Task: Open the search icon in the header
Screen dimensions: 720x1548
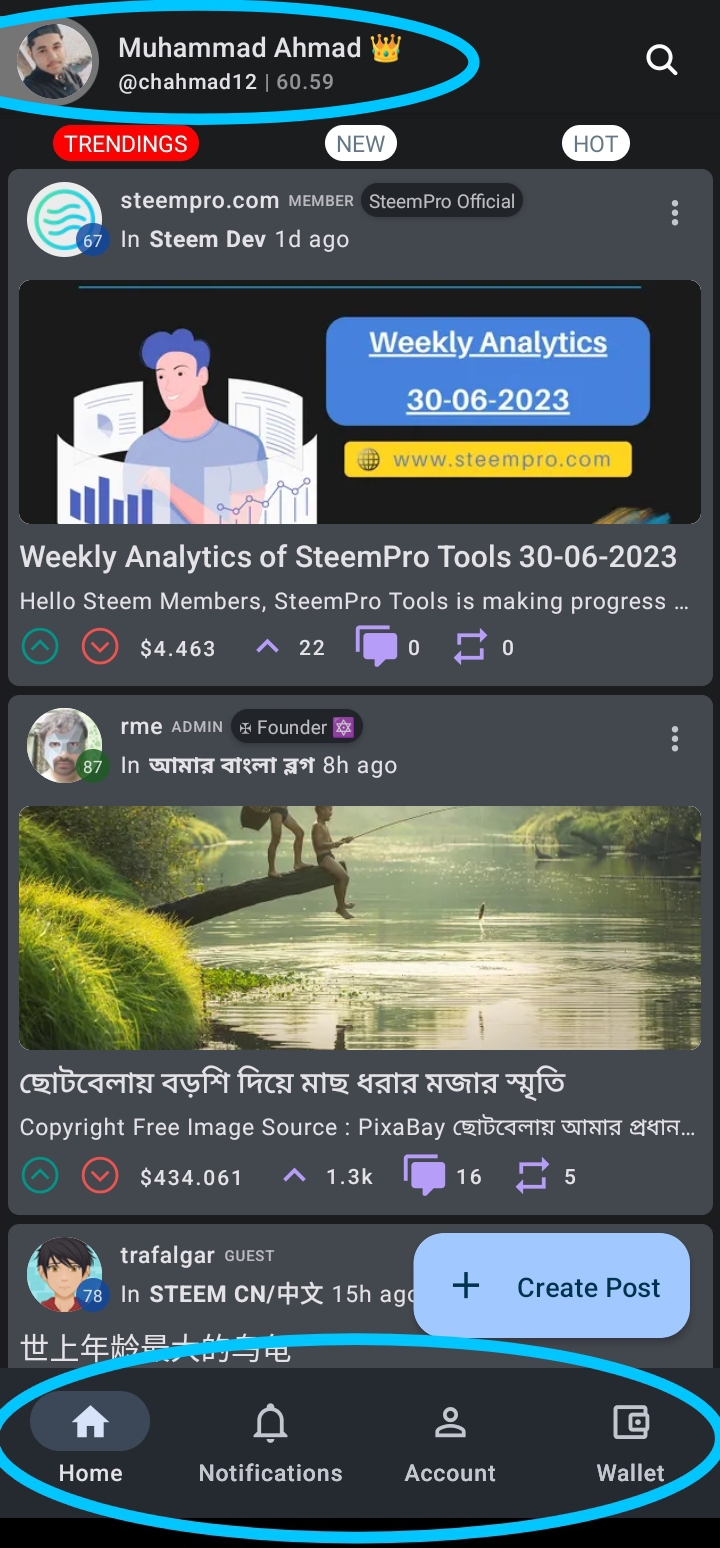Action: [x=662, y=60]
